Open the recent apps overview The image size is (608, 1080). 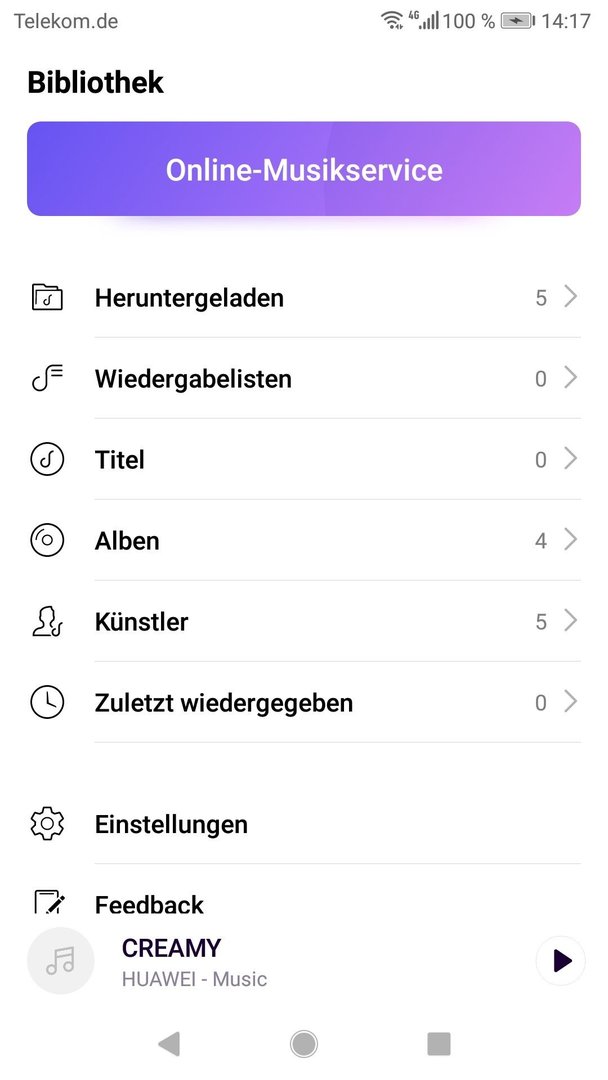(x=439, y=1044)
